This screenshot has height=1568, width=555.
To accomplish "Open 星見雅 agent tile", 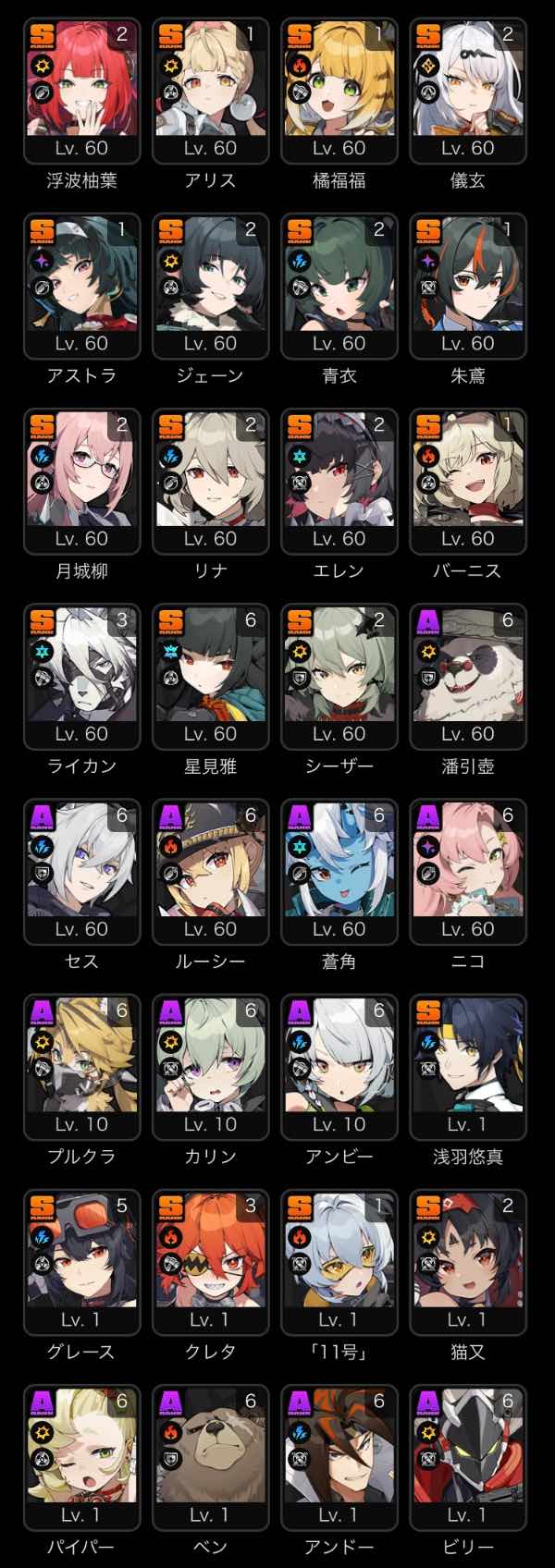I will 209,676.
